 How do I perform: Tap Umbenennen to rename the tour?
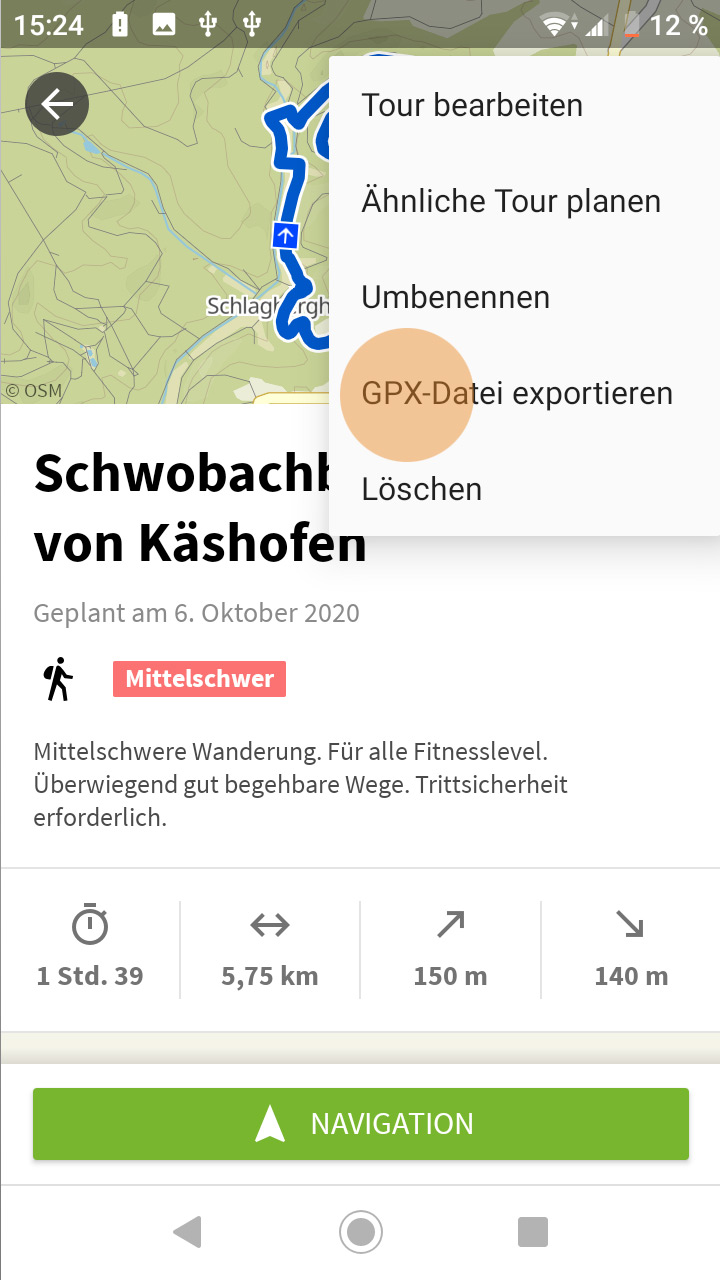tap(456, 297)
